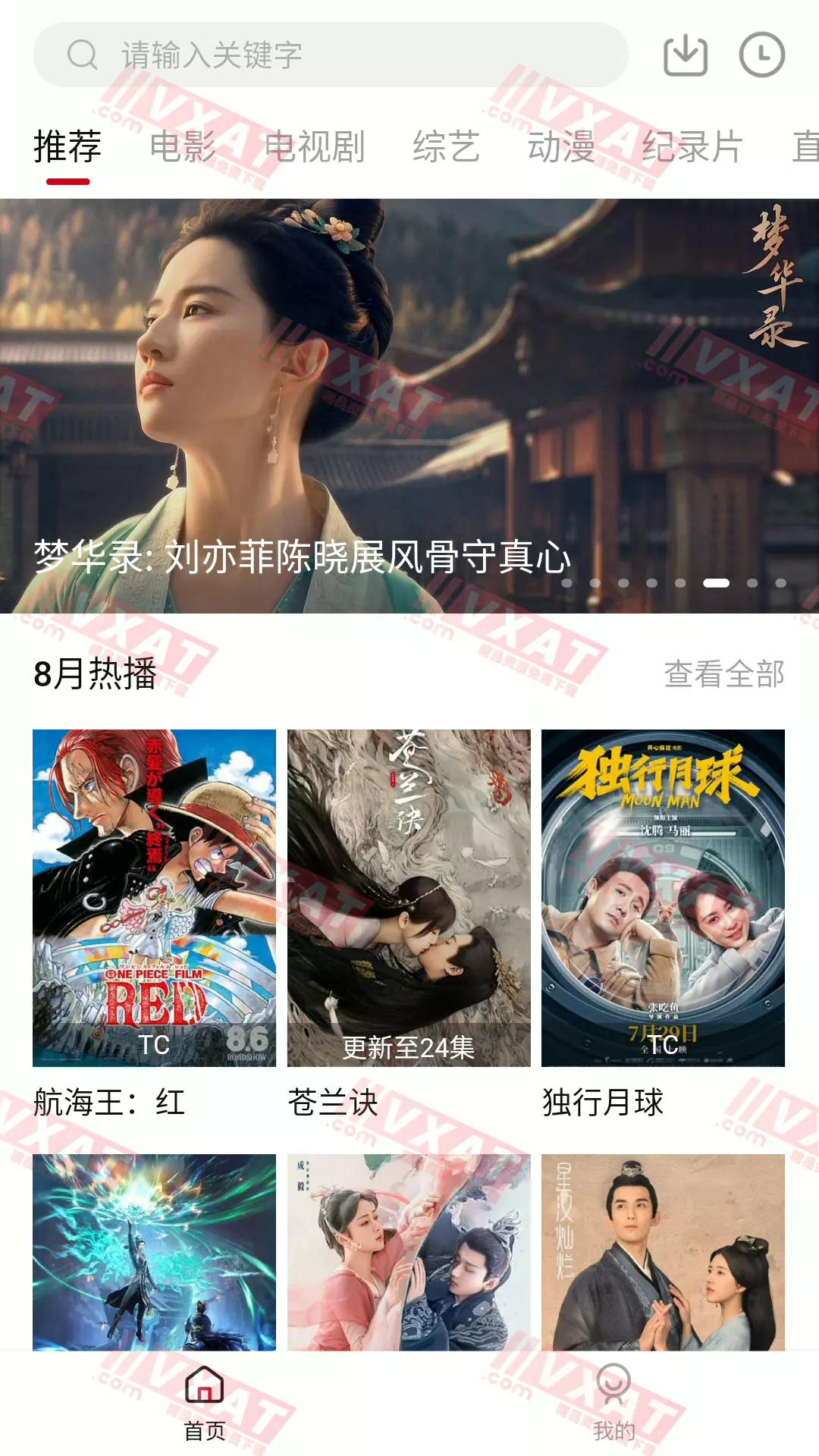Image resolution: width=819 pixels, height=1456 pixels.
Task: View all 8月热播 via 查看全部
Action: 723,674
